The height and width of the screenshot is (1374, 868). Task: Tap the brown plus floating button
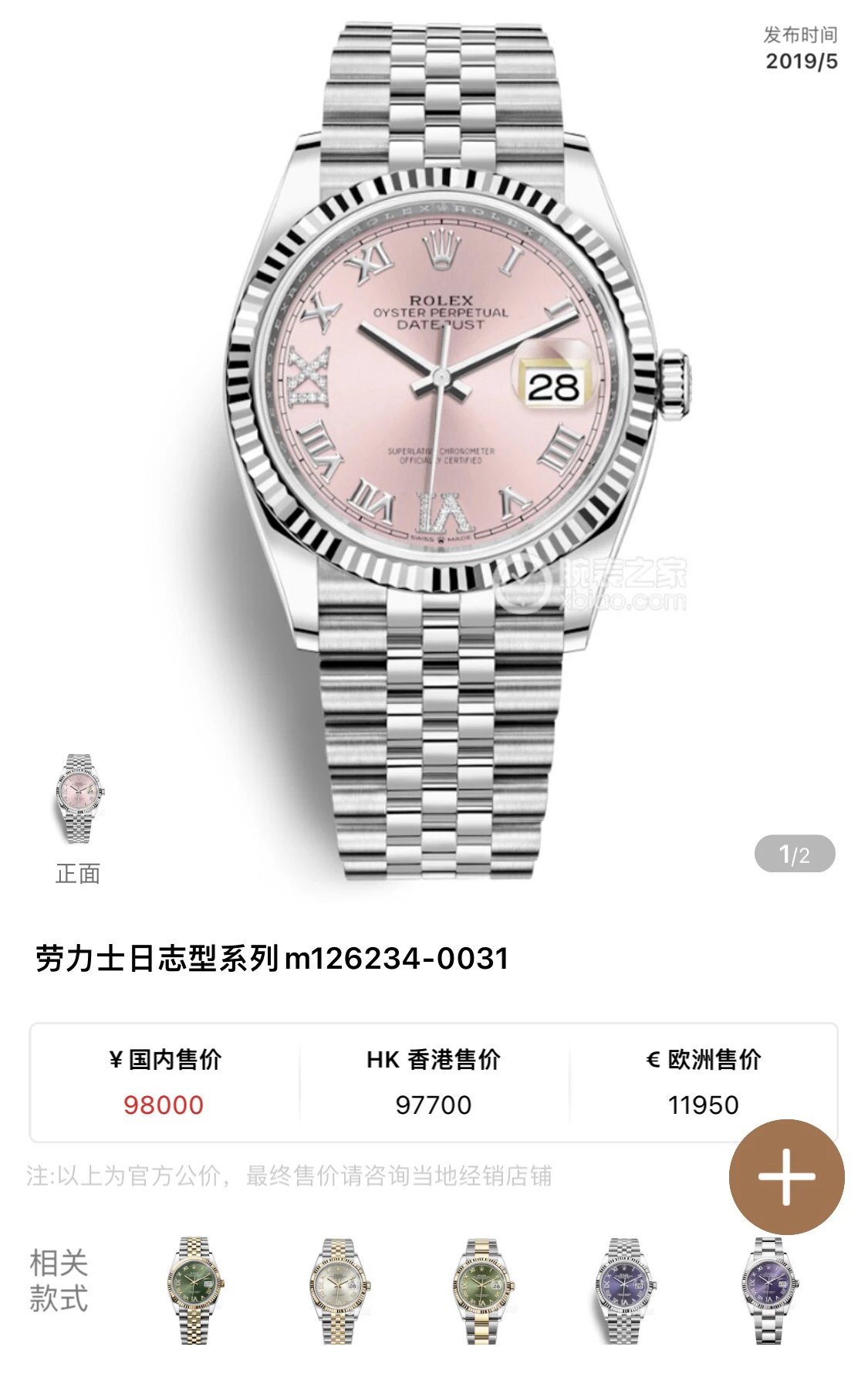[786, 1176]
